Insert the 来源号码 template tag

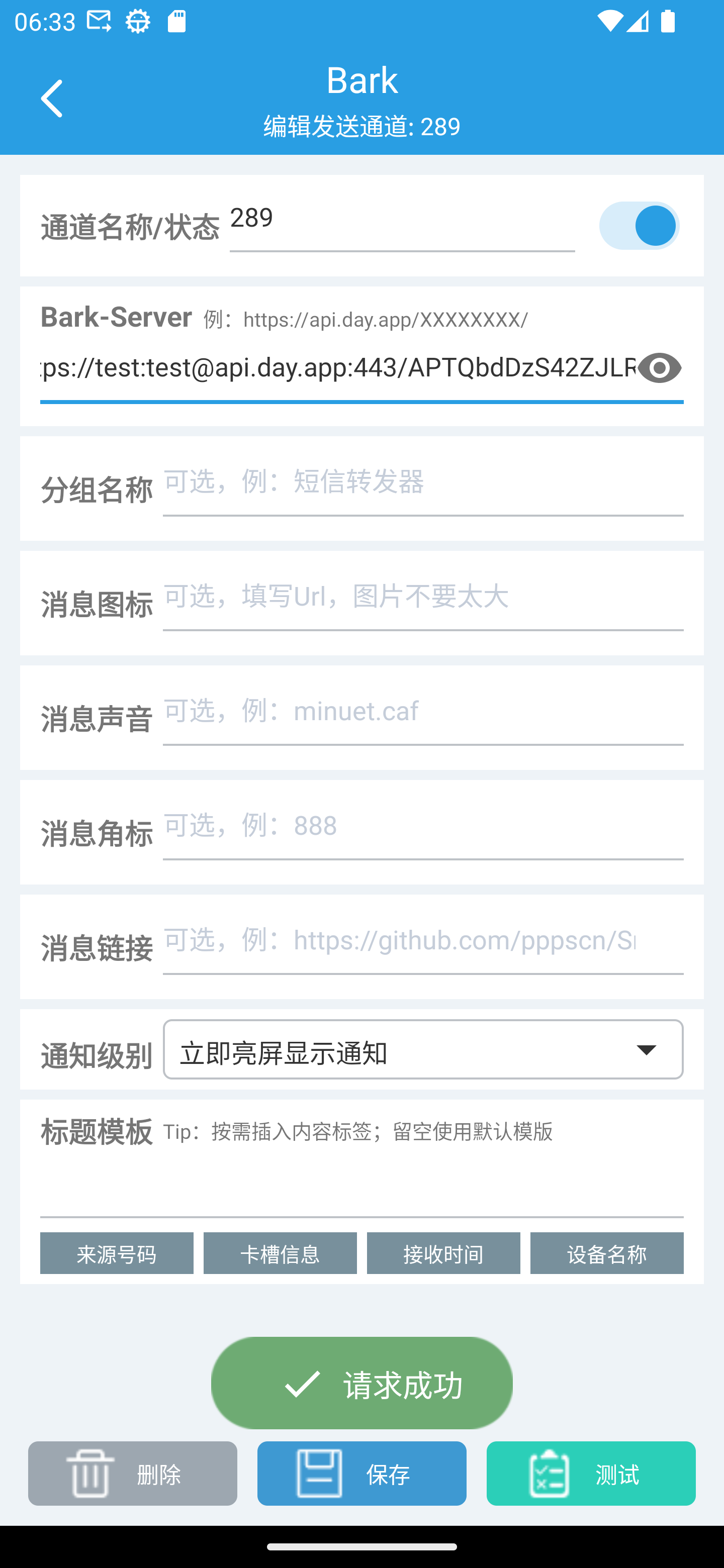(117, 1253)
